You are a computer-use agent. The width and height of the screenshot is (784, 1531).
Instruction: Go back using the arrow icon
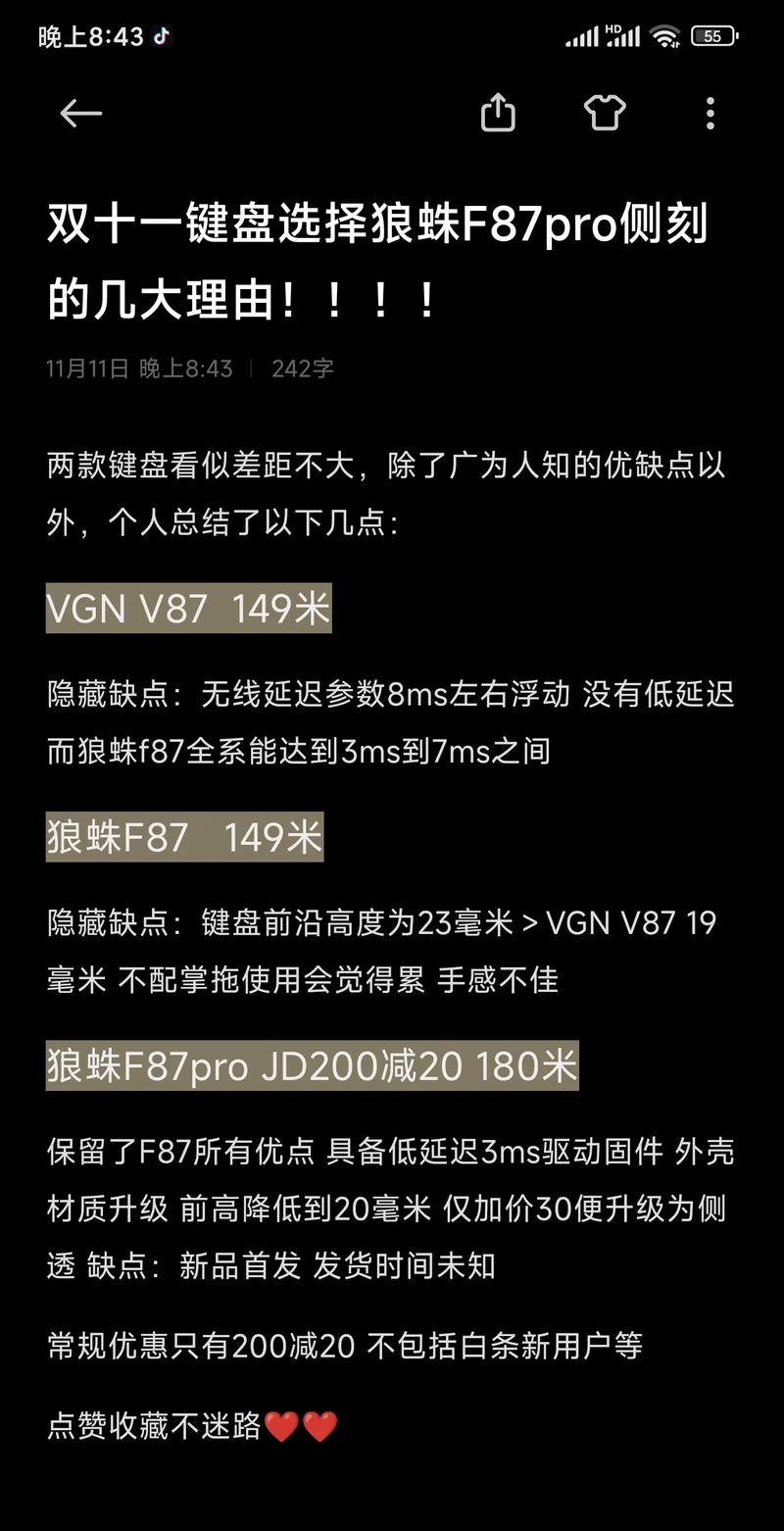tap(80, 114)
